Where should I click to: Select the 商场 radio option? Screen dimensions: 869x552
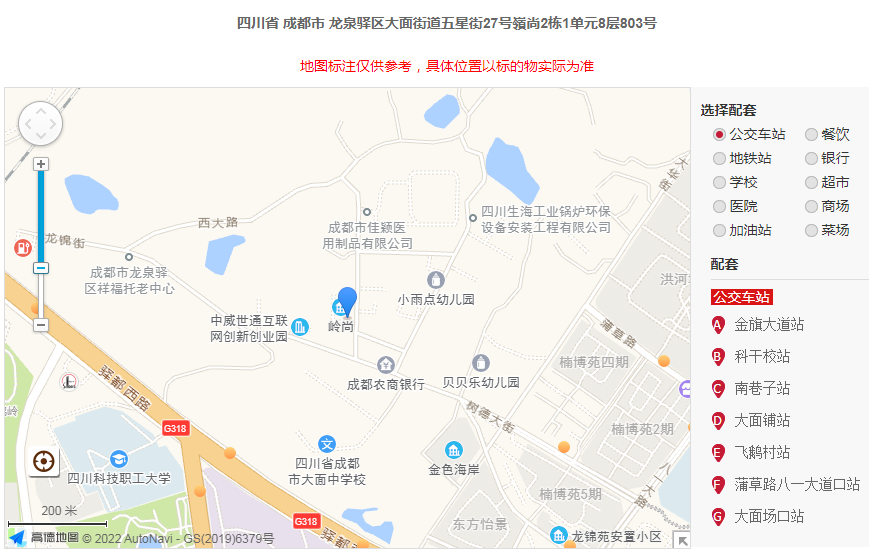click(x=812, y=206)
